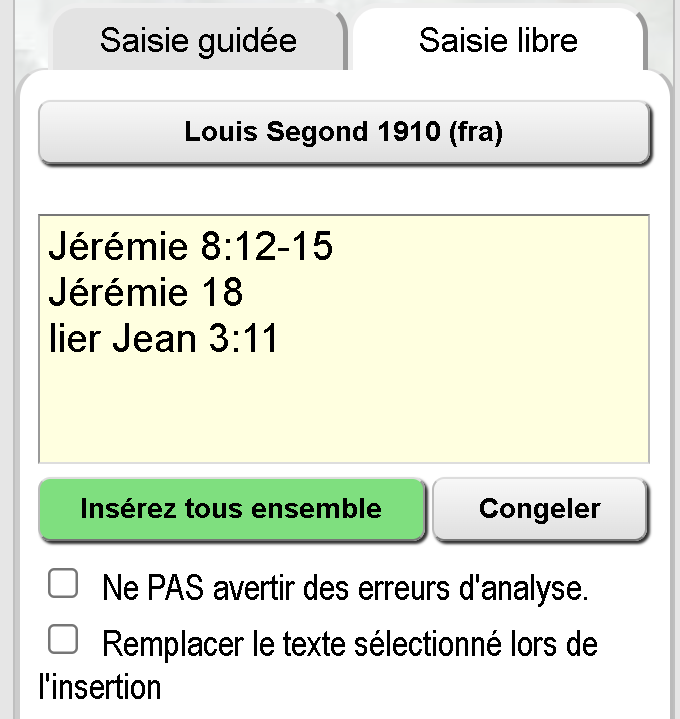
Task: Open the Louis Segond 1910 (fra) version picker
Action: [x=344, y=133]
